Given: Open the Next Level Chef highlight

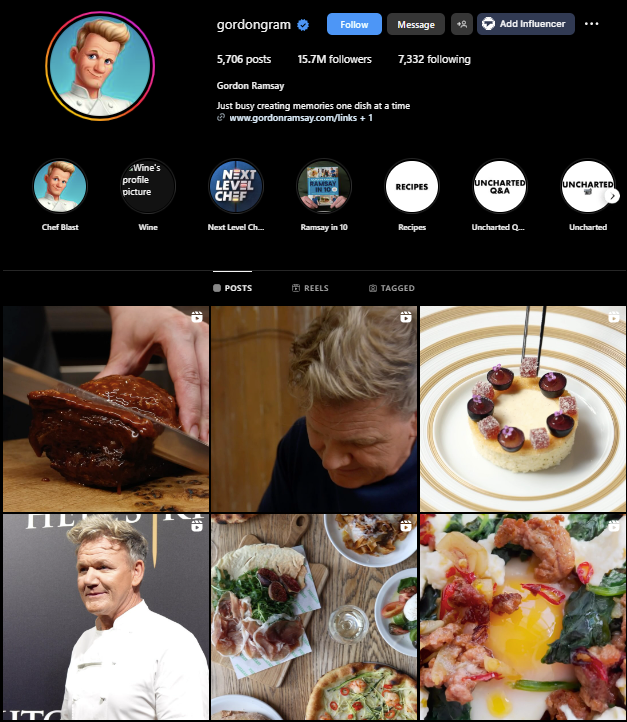Looking at the screenshot, I should 236,187.
